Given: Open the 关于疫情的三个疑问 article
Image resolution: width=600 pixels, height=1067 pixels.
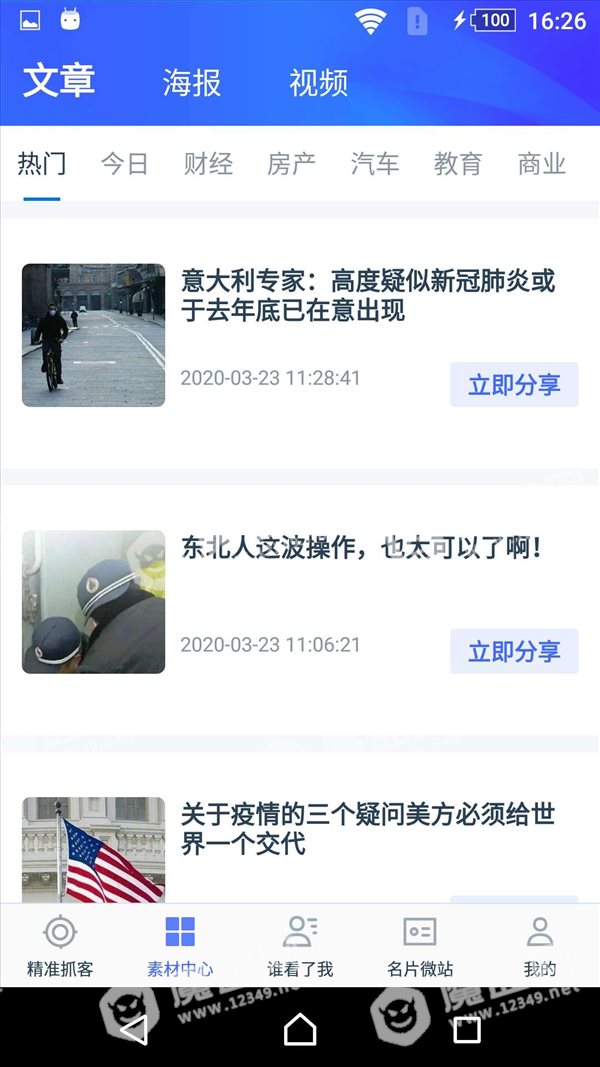Looking at the screenshot, I should click(367, 829).
